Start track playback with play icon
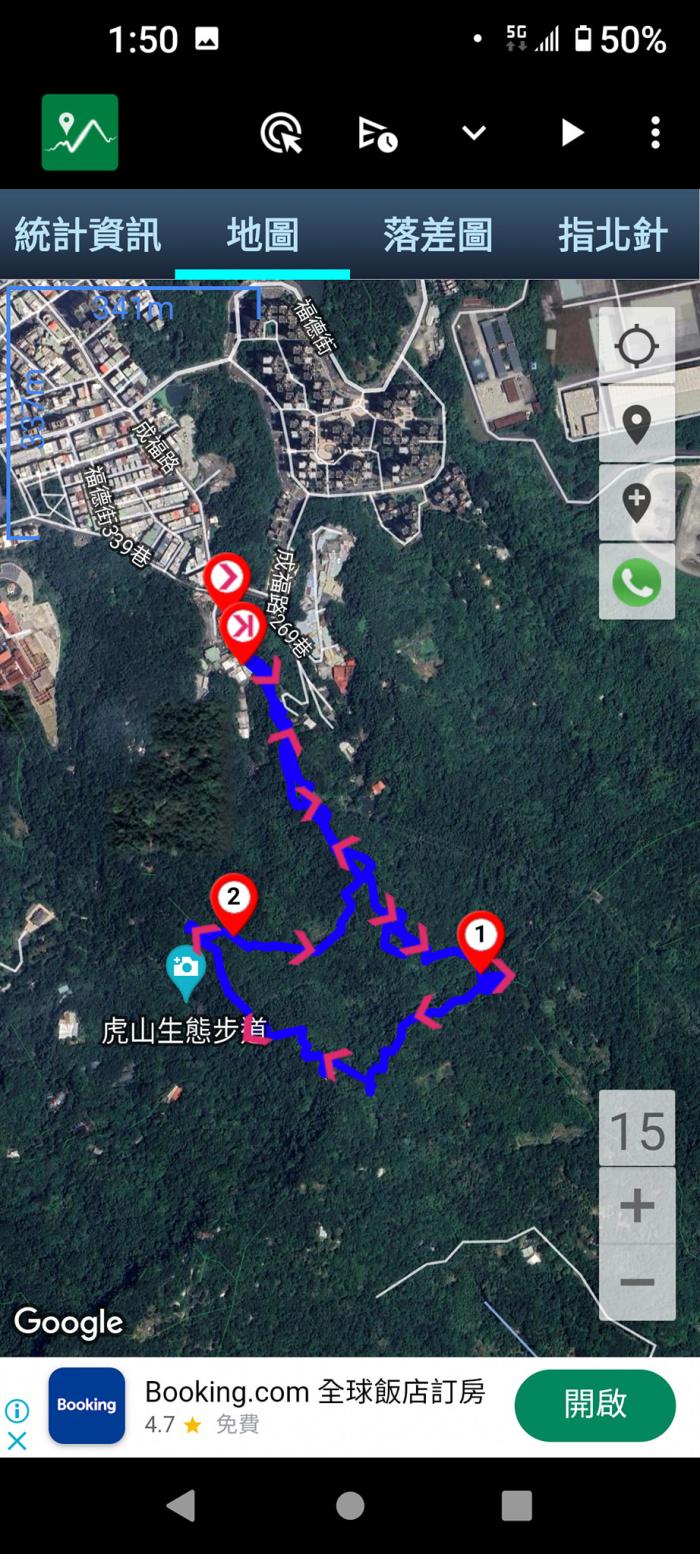Viewport: 700px width, 1554px height. pyautogui.click(x=571, y=133)
